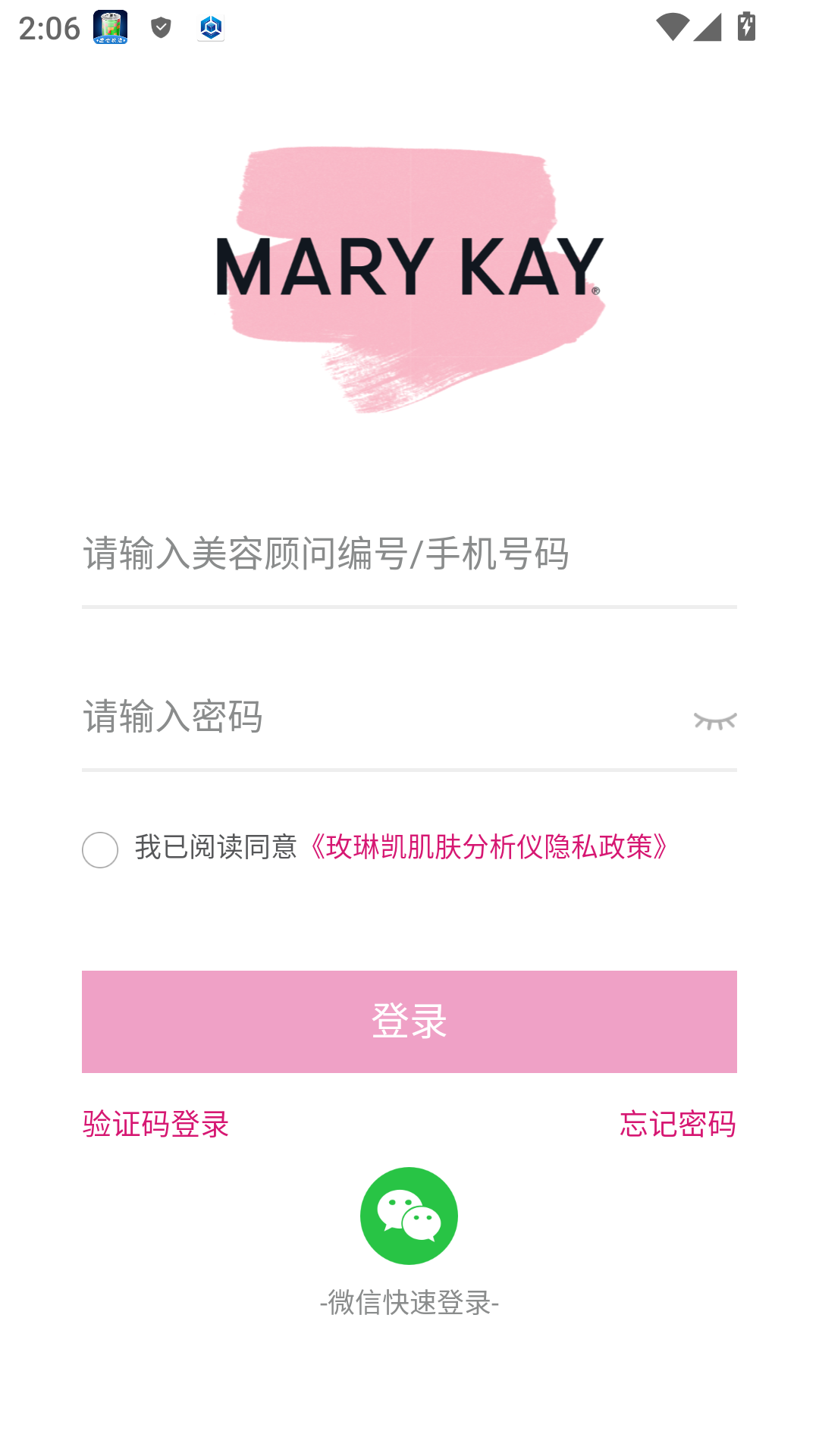Open 玫琳凯肌肤分析仪隐私政策 link
Screen dimensions: 819x1456
tap(490, 848)
